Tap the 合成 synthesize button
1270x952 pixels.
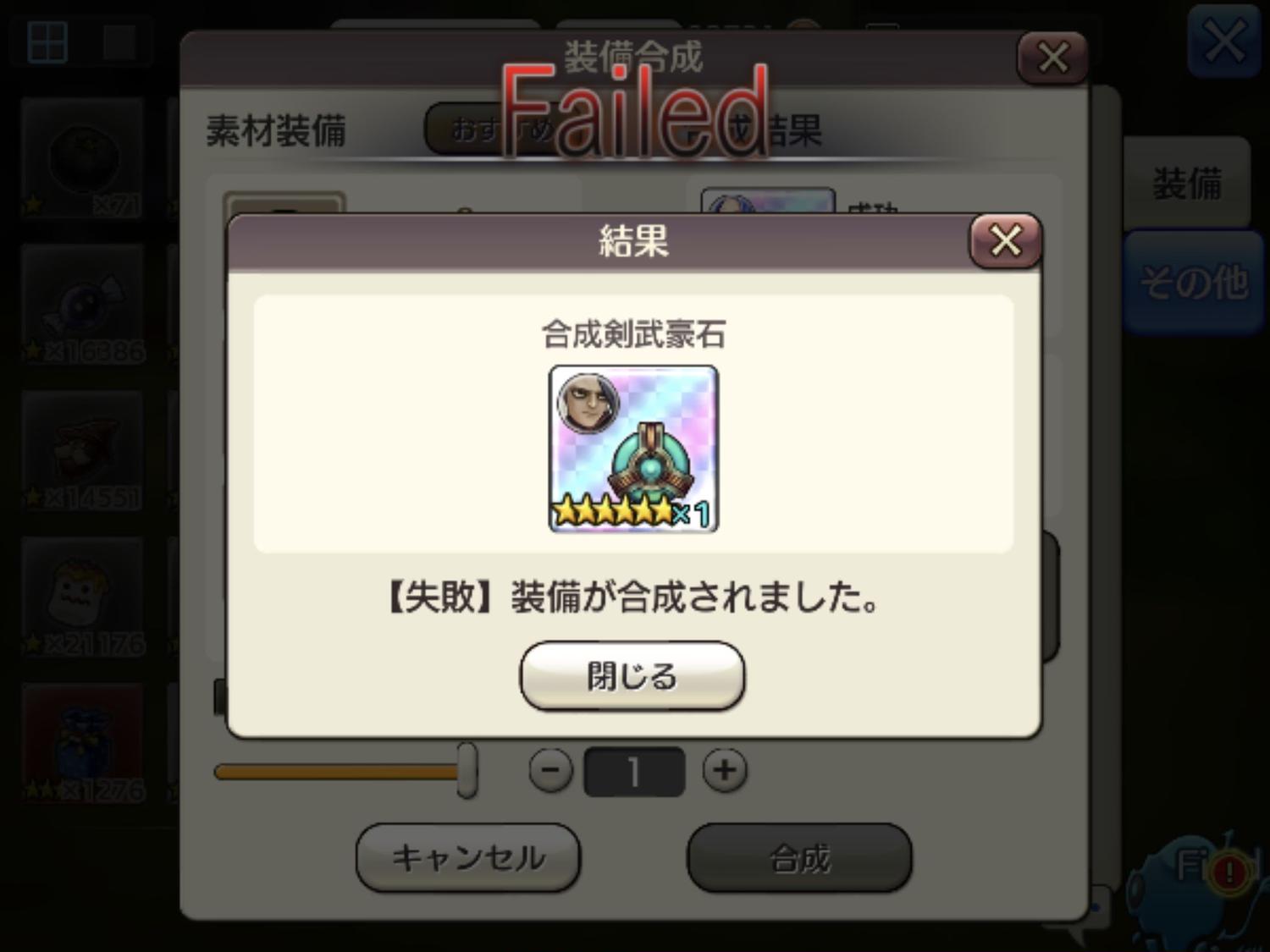[x=799, y=858]
